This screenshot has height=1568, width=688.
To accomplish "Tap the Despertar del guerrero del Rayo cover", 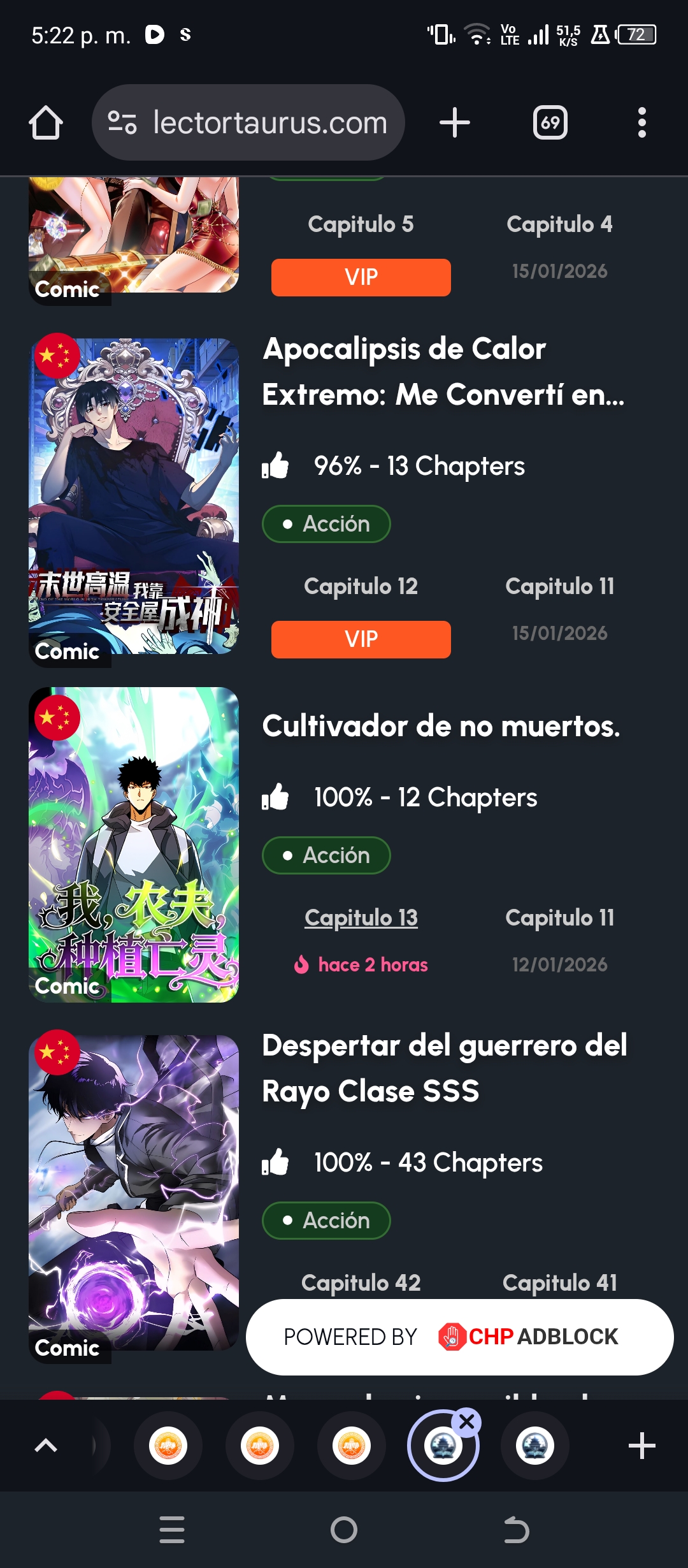I will point(134,1192).
